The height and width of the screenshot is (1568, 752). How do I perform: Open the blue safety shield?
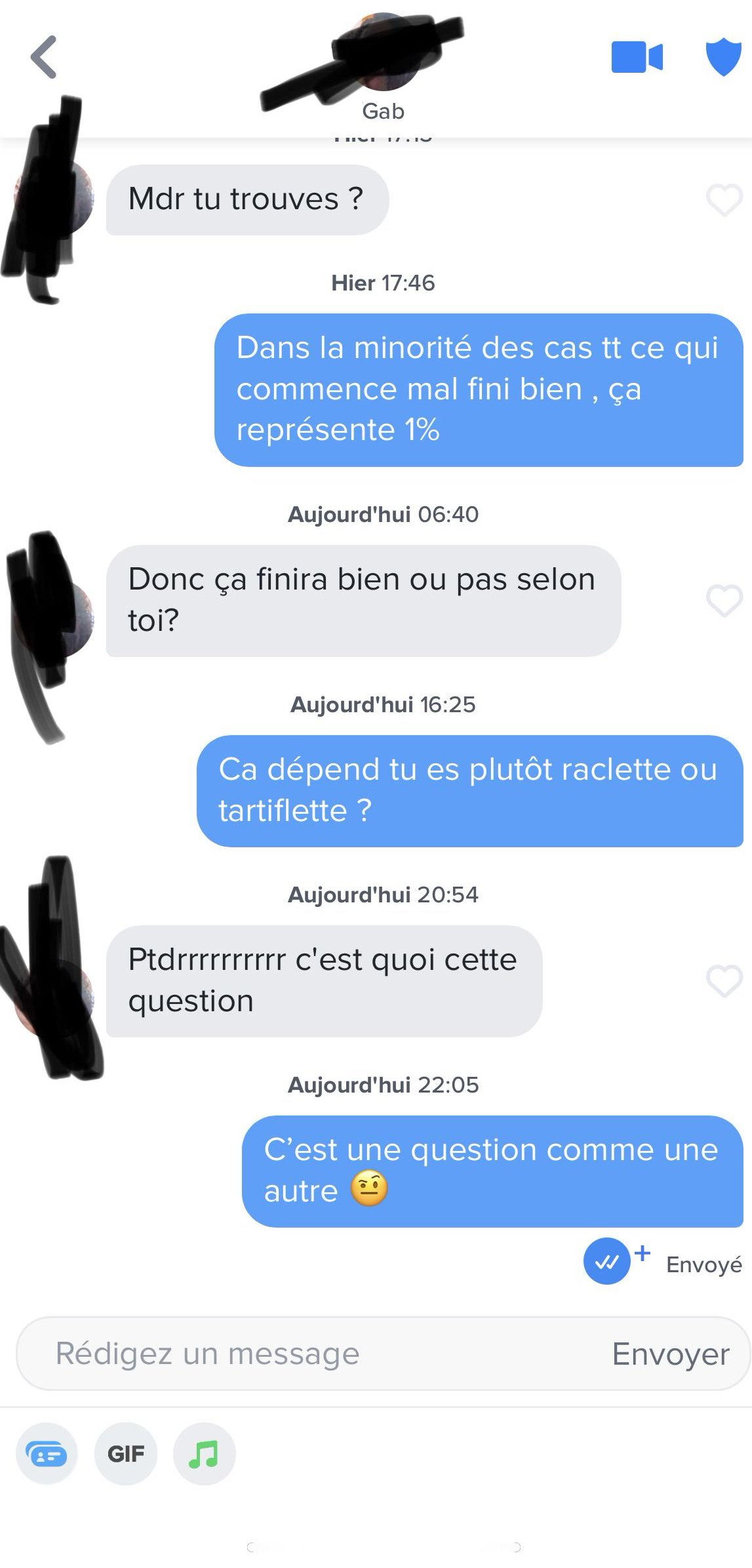tap(723, 58)
